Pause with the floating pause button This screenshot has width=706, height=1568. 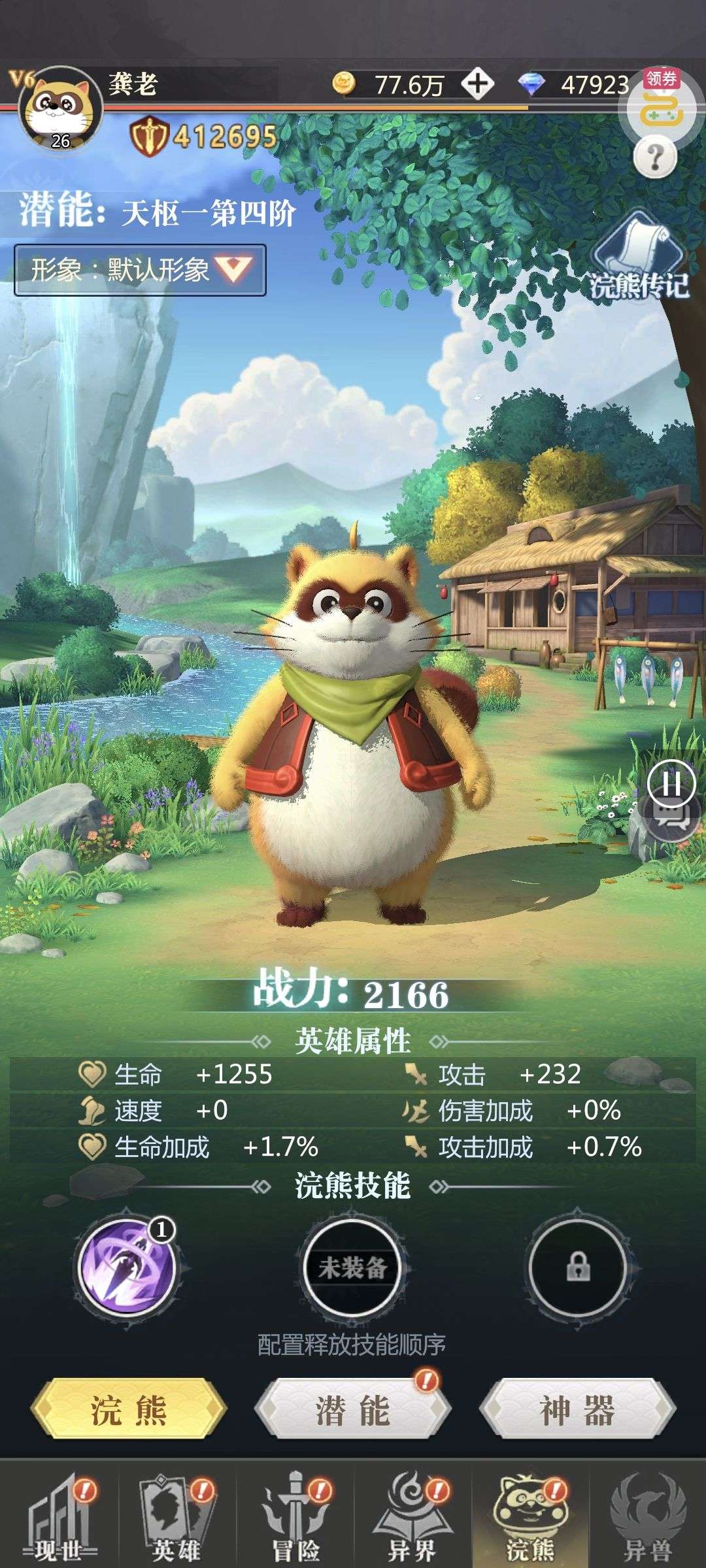tap(671, 784)
